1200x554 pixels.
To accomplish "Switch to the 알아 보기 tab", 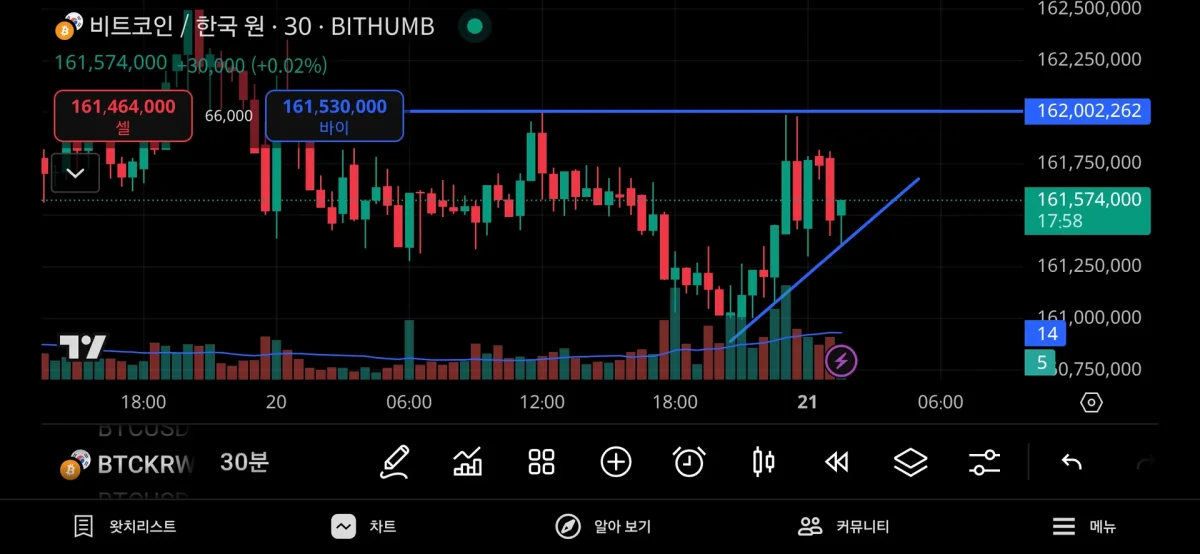I will click(x=603, y=526).
